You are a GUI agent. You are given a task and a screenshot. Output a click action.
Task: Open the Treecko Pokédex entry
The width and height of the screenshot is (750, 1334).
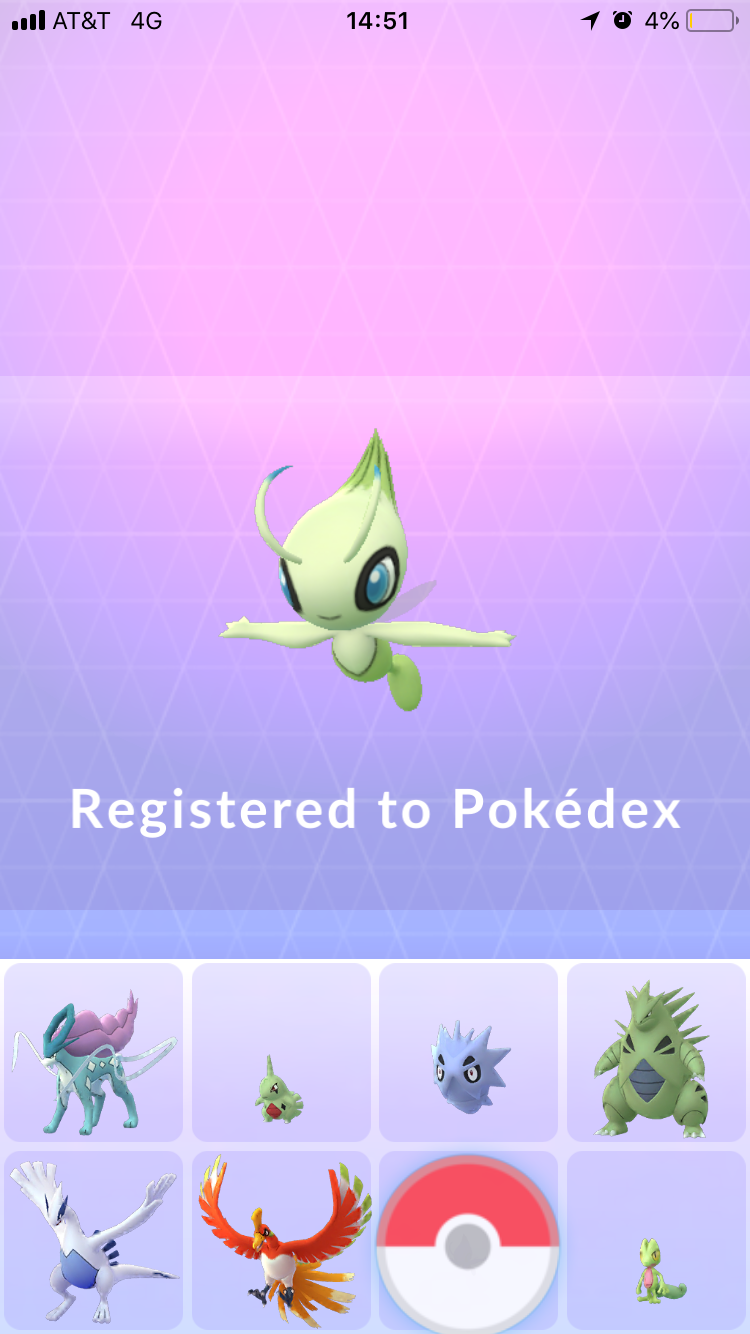(x=656, y=1240)
